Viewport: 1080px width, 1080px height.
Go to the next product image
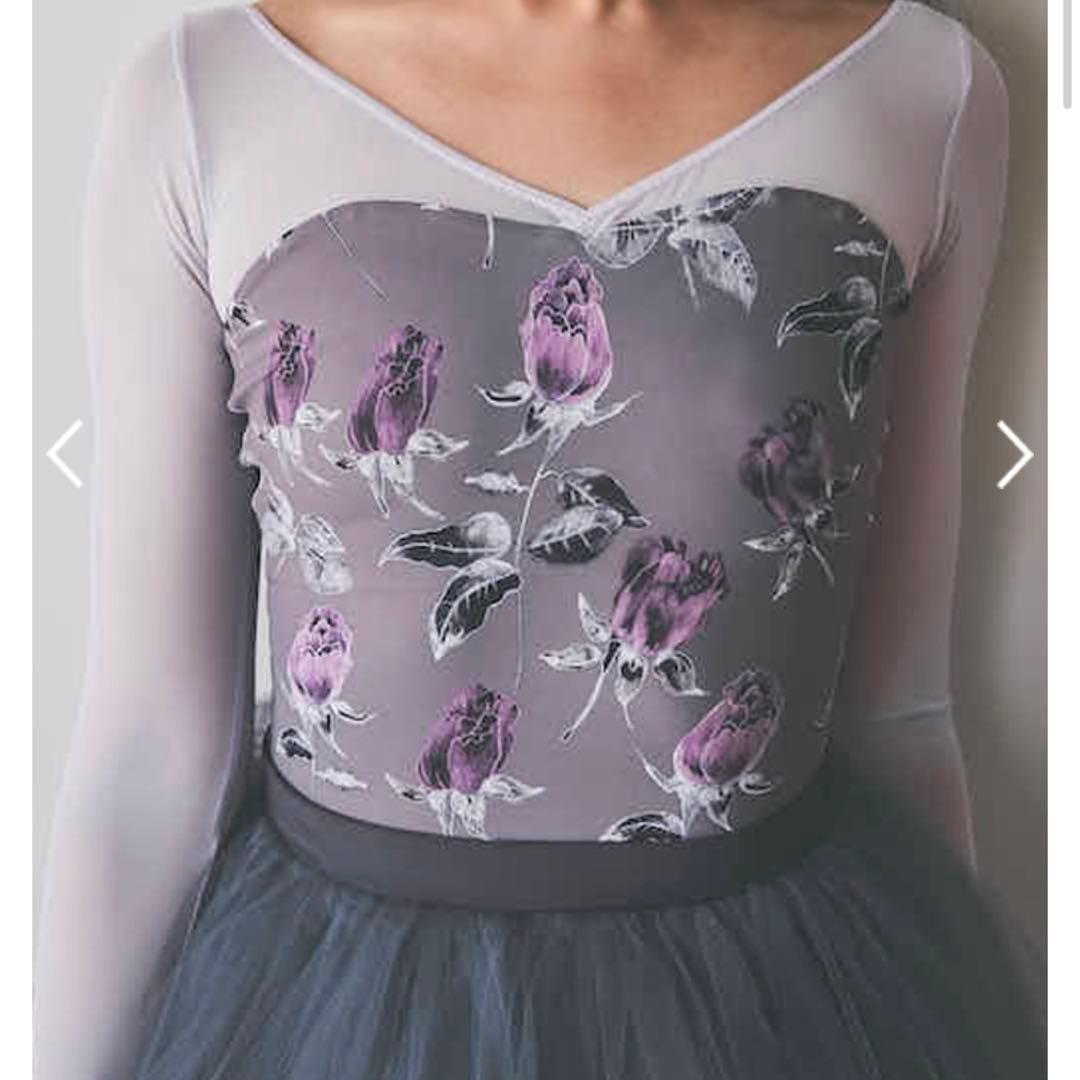1014,454
